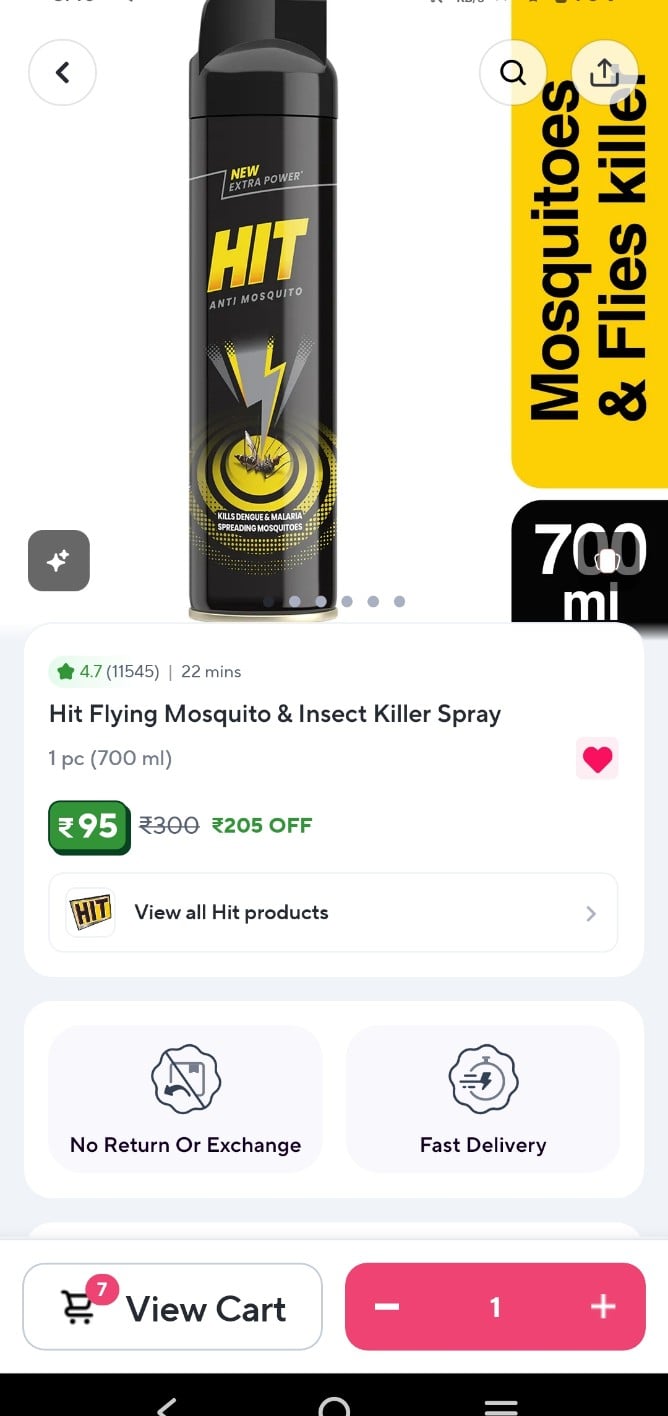
Task: Increase quantity with the plus button
Action: pyautogui.click(x=603, y=1307)
